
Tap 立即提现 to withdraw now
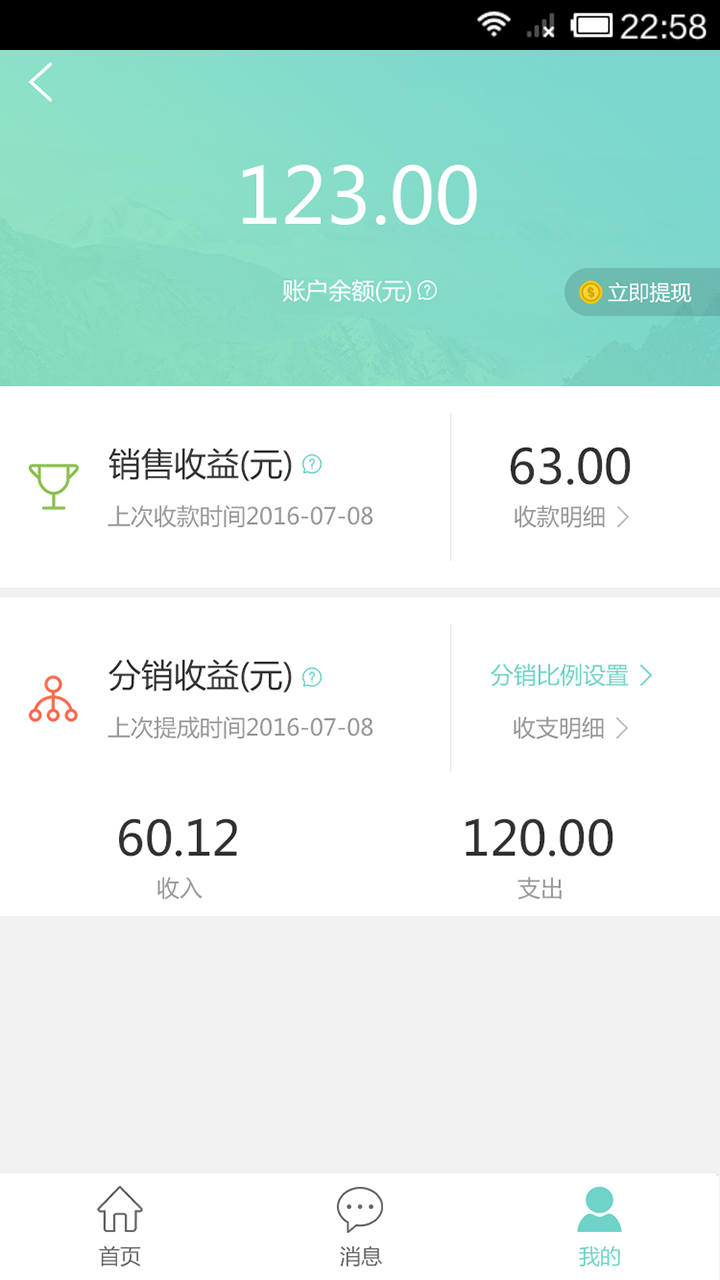point(642,292)
